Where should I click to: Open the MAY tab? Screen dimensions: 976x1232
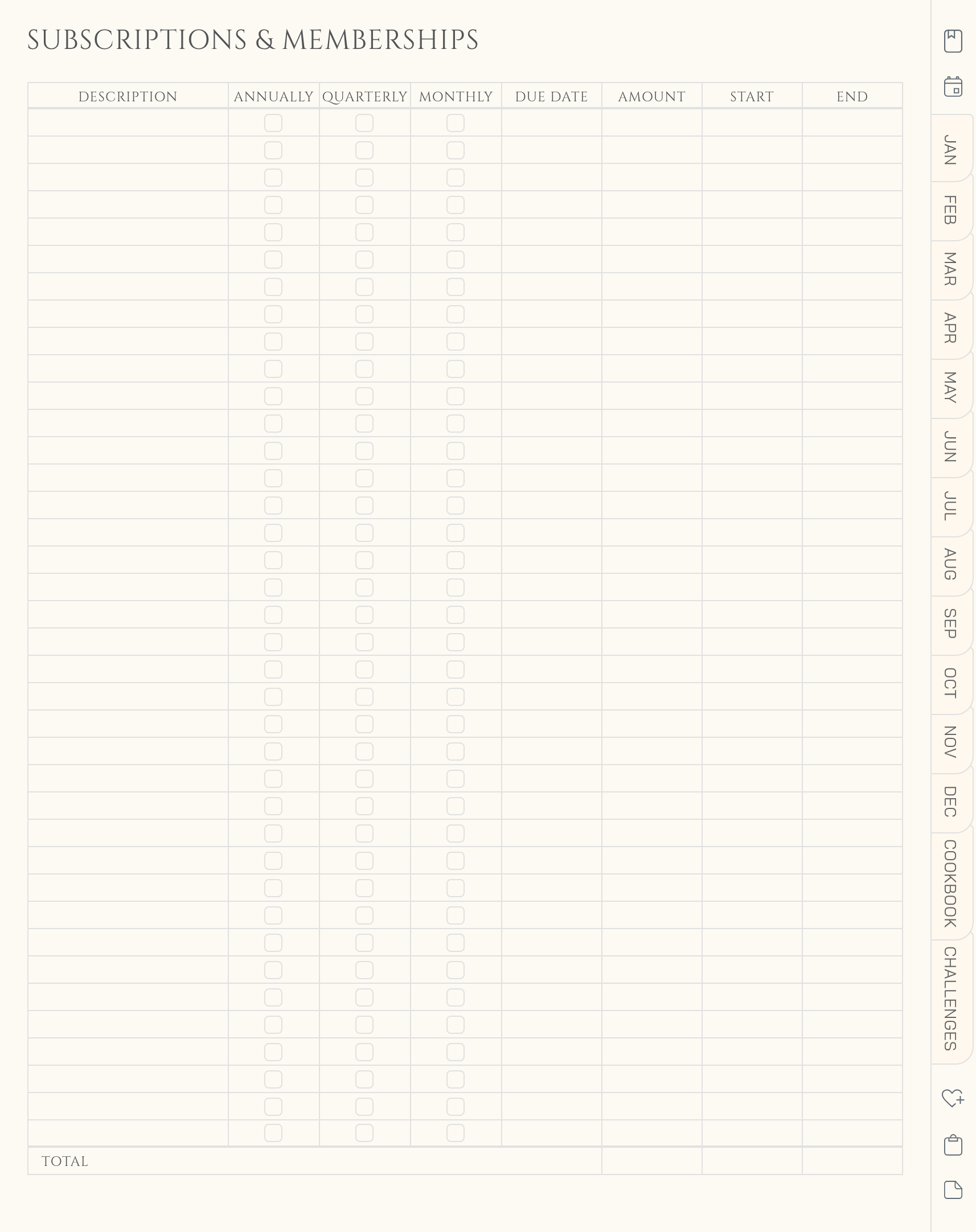(x=950, y=387)
